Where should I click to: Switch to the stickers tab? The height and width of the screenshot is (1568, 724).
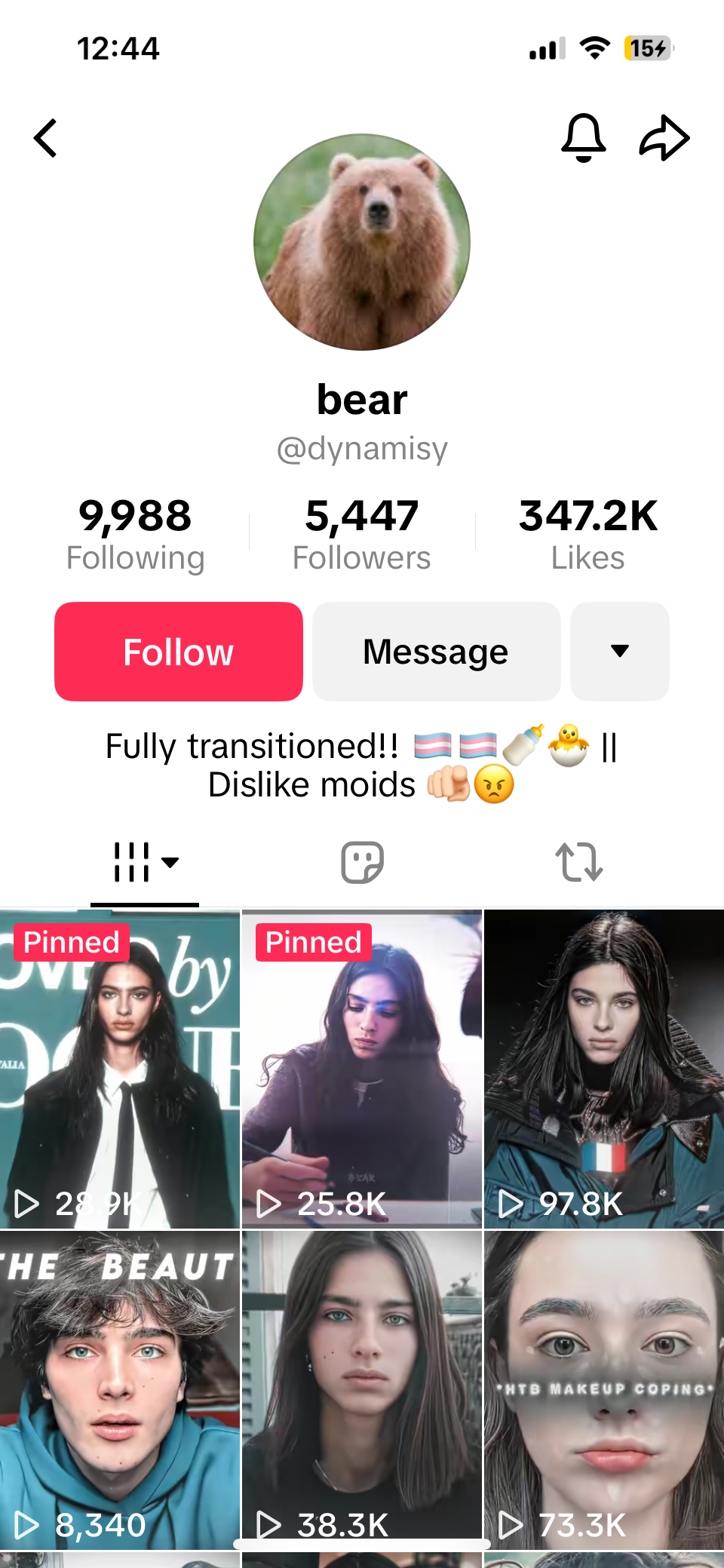coord(362,862)
